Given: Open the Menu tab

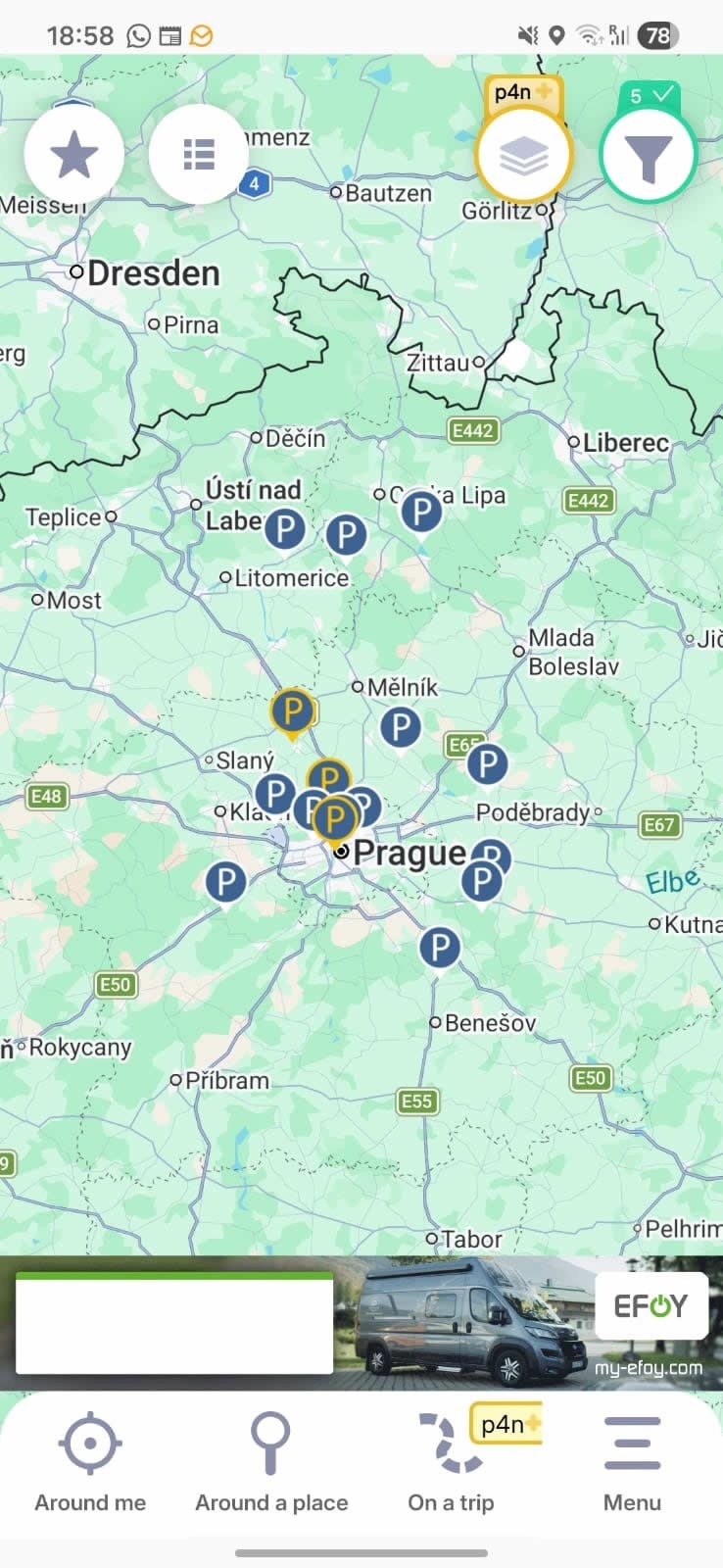Looking at the screenshot, I should [632, 1461].
